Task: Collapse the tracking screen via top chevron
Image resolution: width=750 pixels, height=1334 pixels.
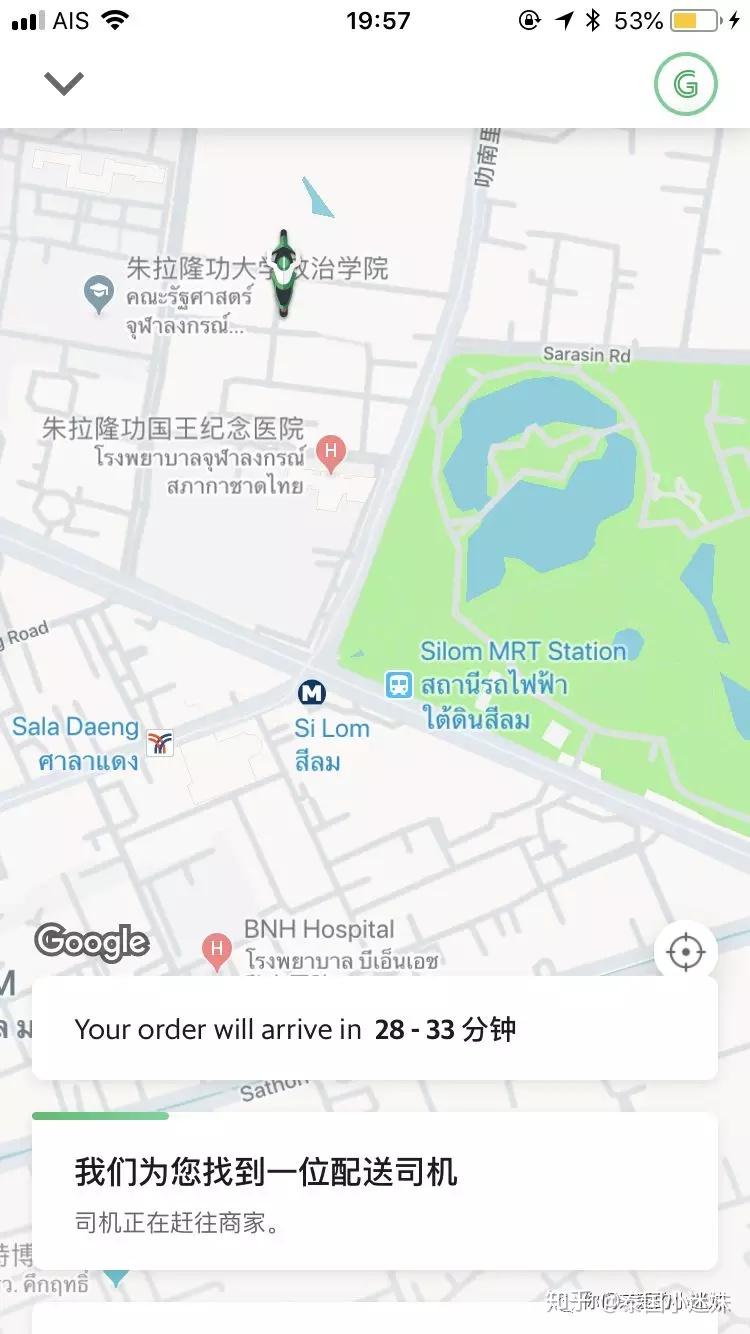Action: (63, 82)
